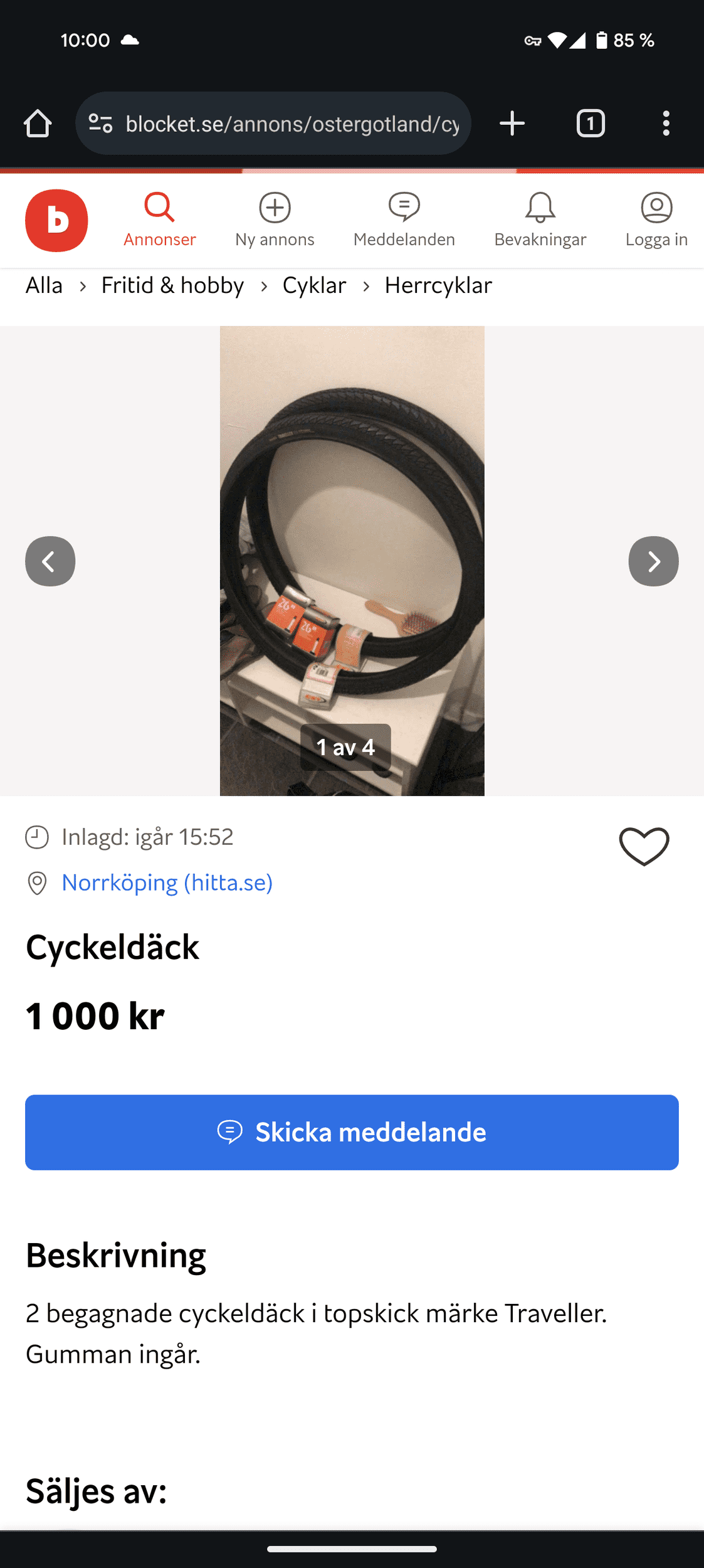This screenshot has height=1568, width=704.
Task: Open the browser overflow menu
Action: click(666, 124)
